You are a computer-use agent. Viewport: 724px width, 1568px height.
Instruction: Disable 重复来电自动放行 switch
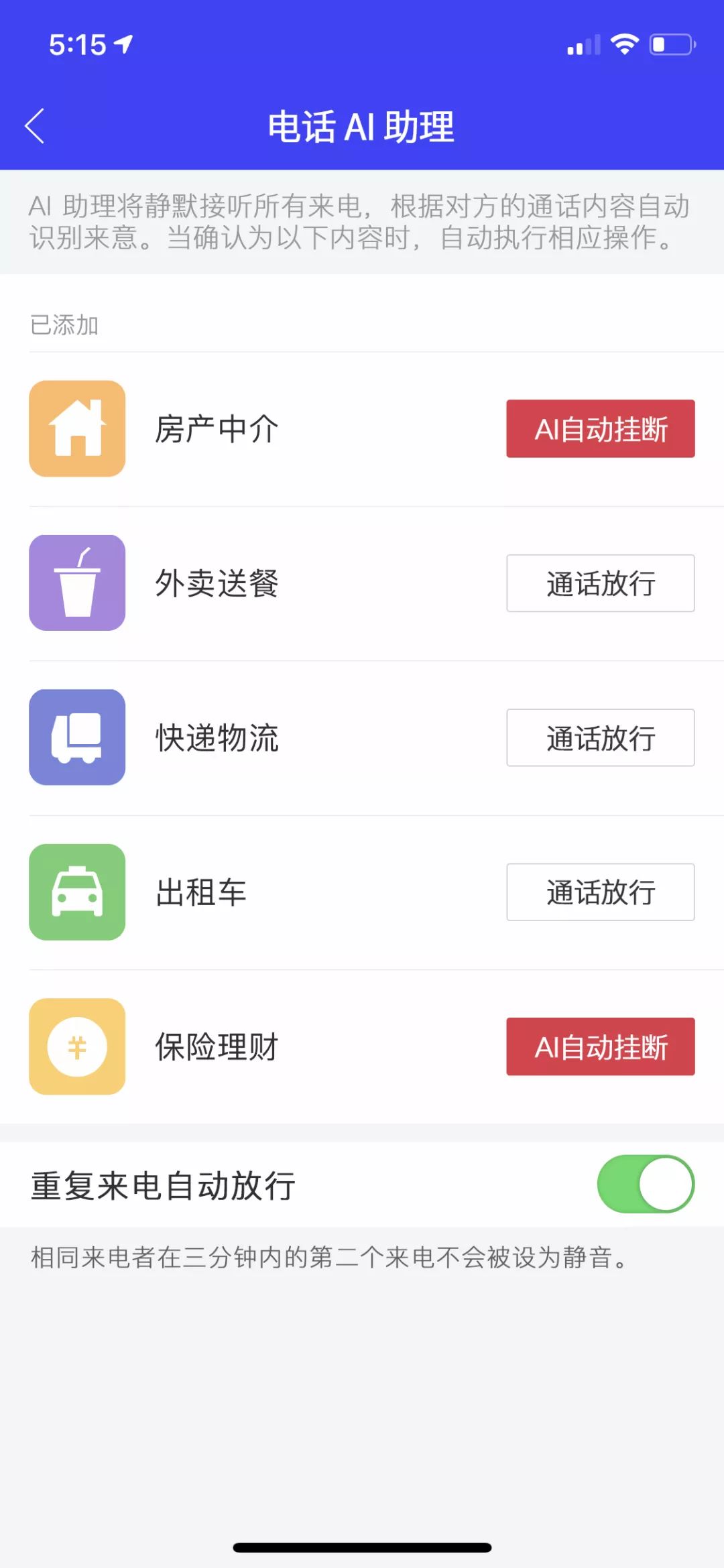[645, 1184]
